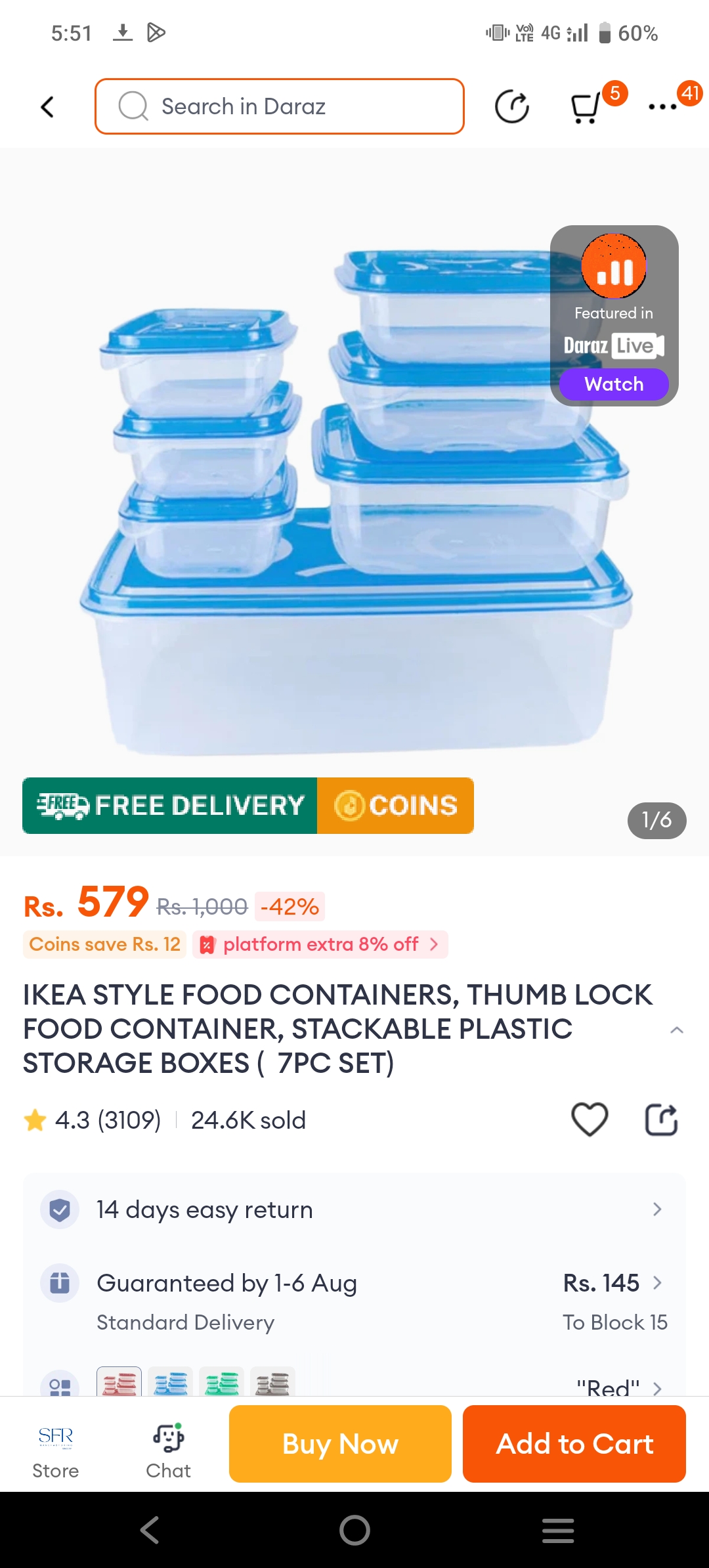Open the platform extra 8% off voucher

point(320,944)
